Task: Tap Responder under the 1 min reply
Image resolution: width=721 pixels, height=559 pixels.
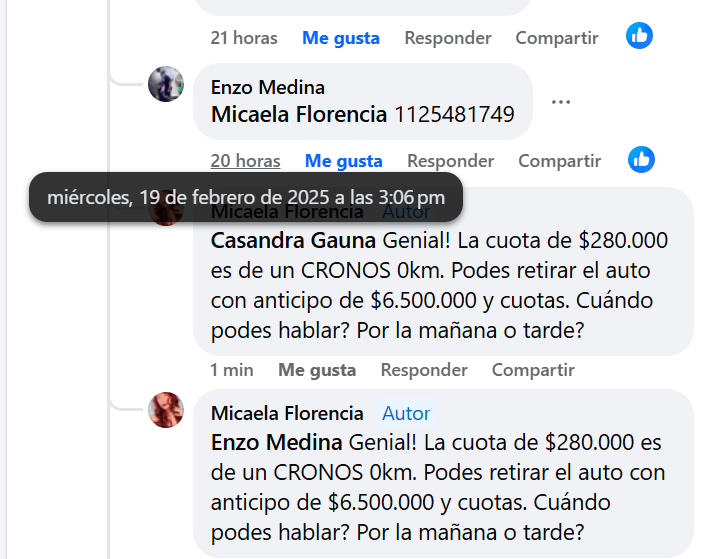Action: pyautogui.click(x=424, y=370)
